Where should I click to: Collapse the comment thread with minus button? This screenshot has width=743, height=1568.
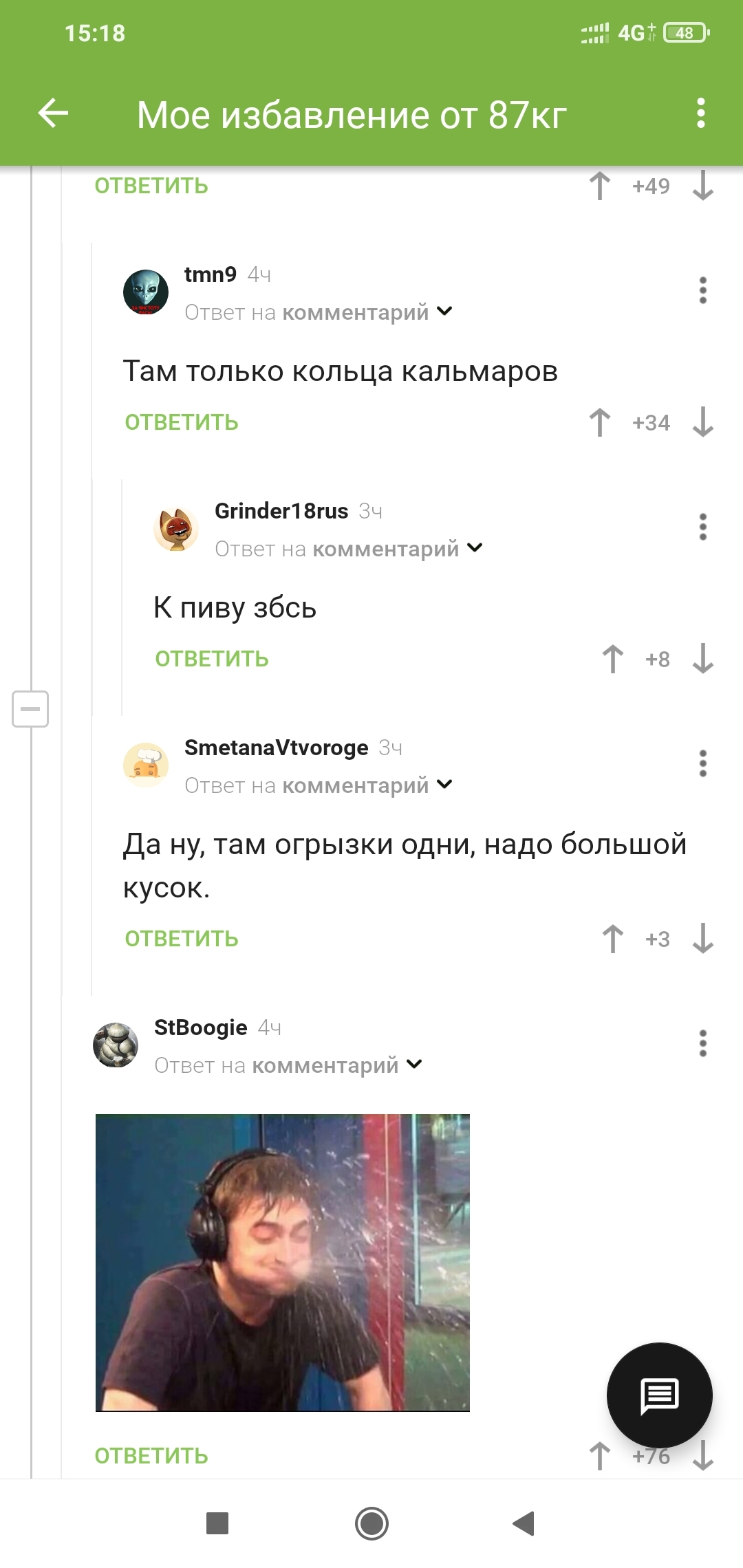(30, 709)
